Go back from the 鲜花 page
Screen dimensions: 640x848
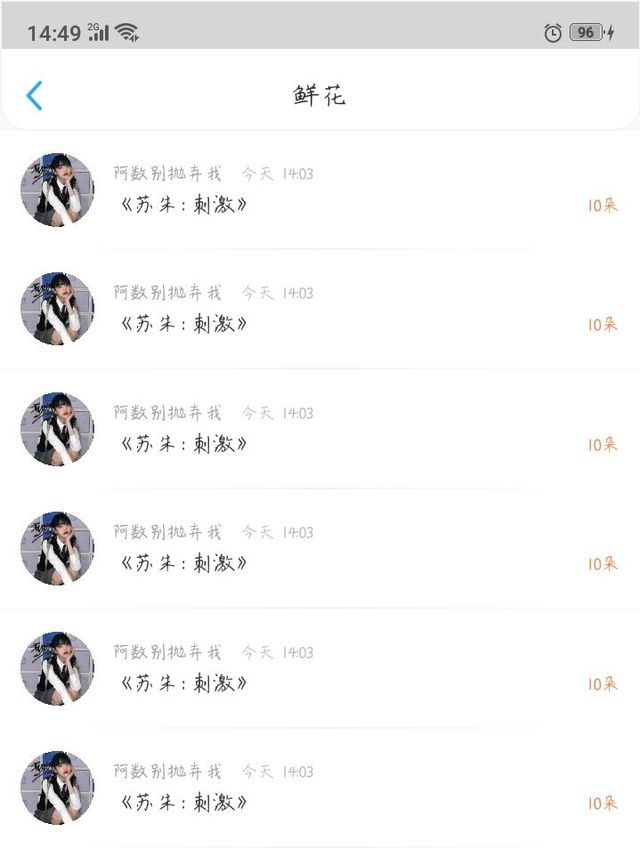click(34, 96)
